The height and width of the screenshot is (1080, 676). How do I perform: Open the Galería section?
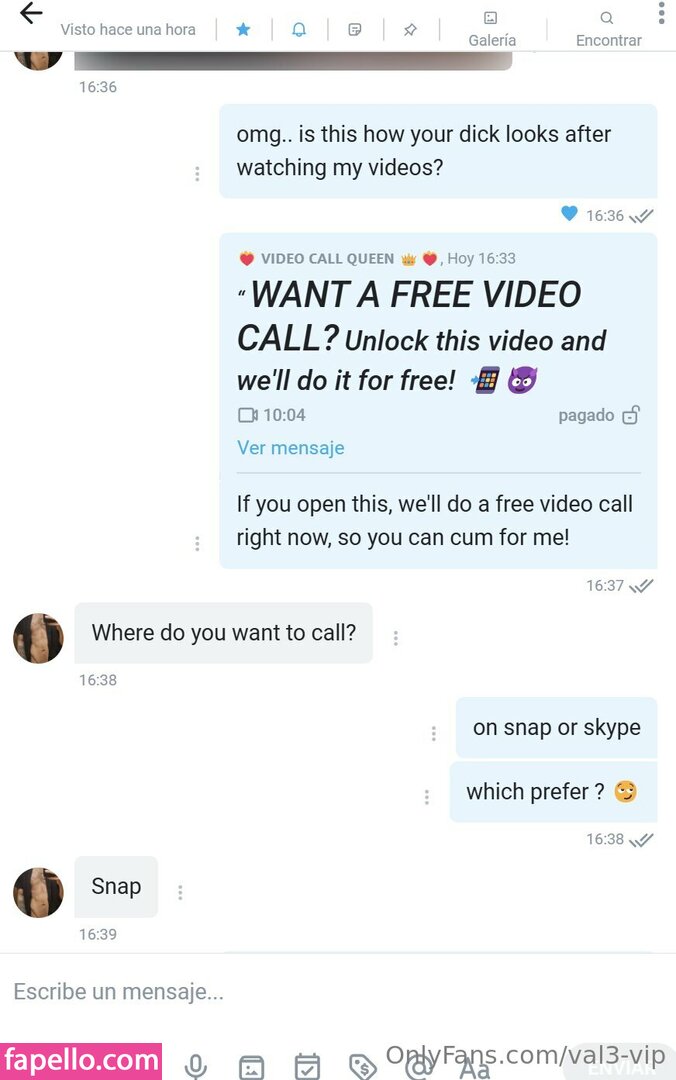click(491, 29)
